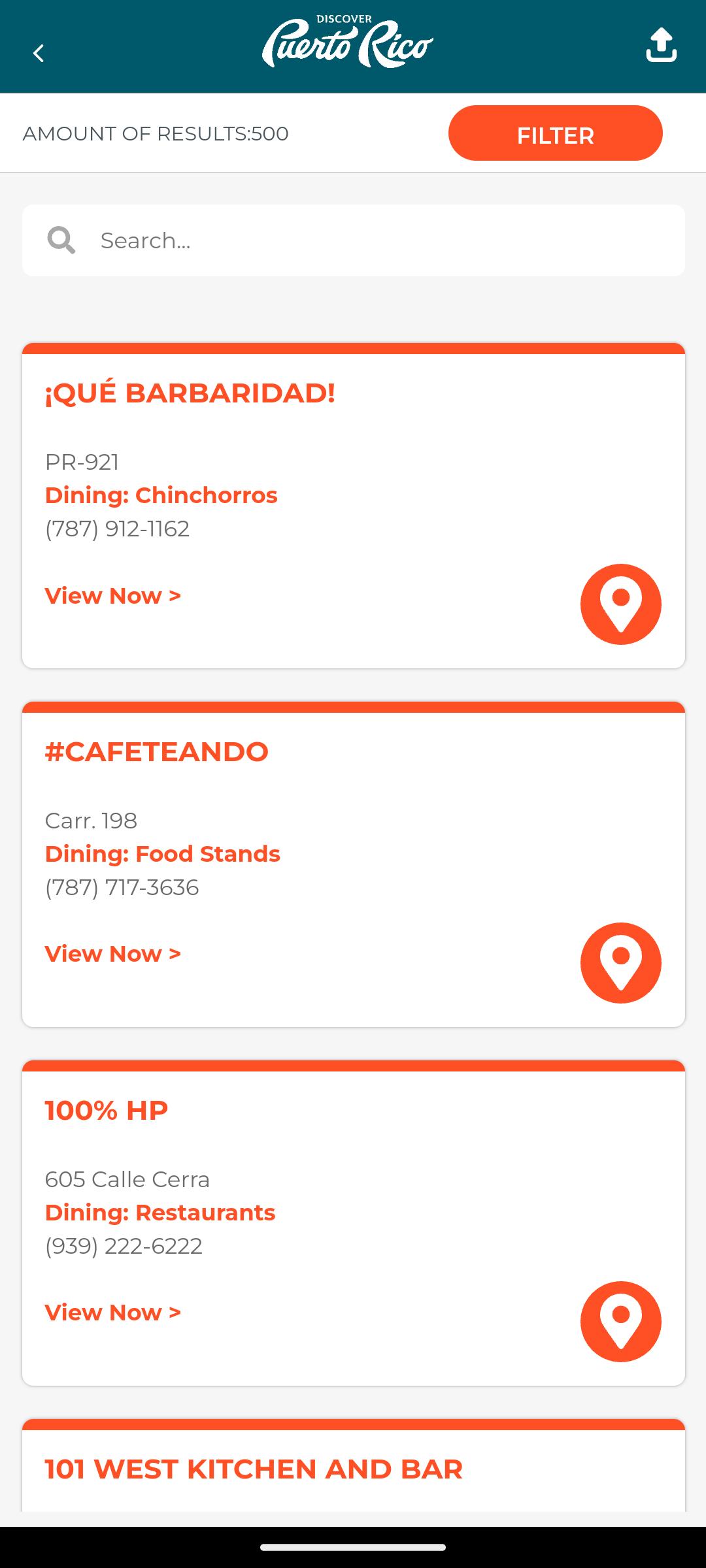Viewport: 706px width, 1568px height.
Task: Open the #Cafeteando card
Action: point(354,864)
